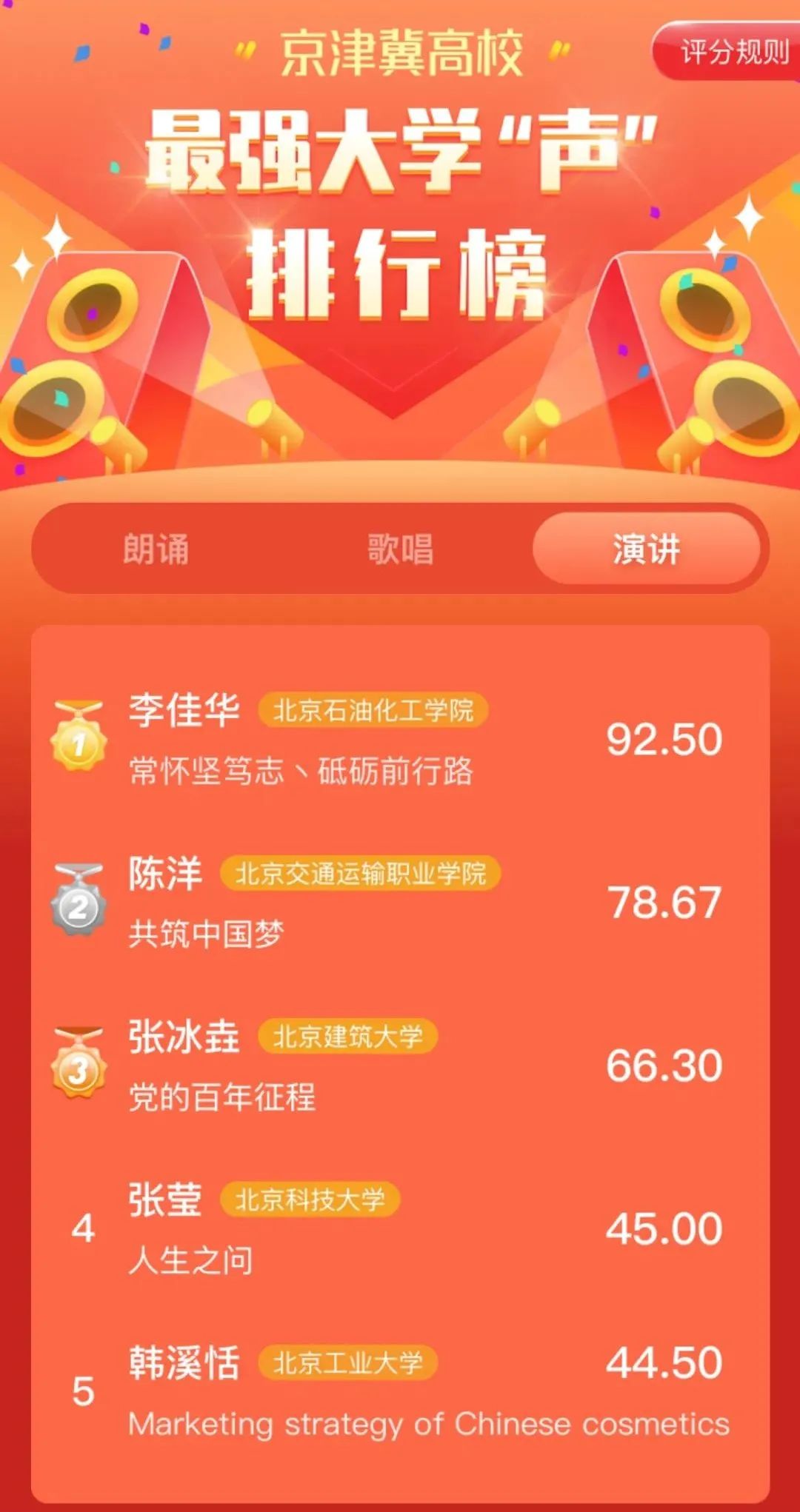
Task: Select the 演讲 tab
Action: pyautogui.click(x=646, y=549)
